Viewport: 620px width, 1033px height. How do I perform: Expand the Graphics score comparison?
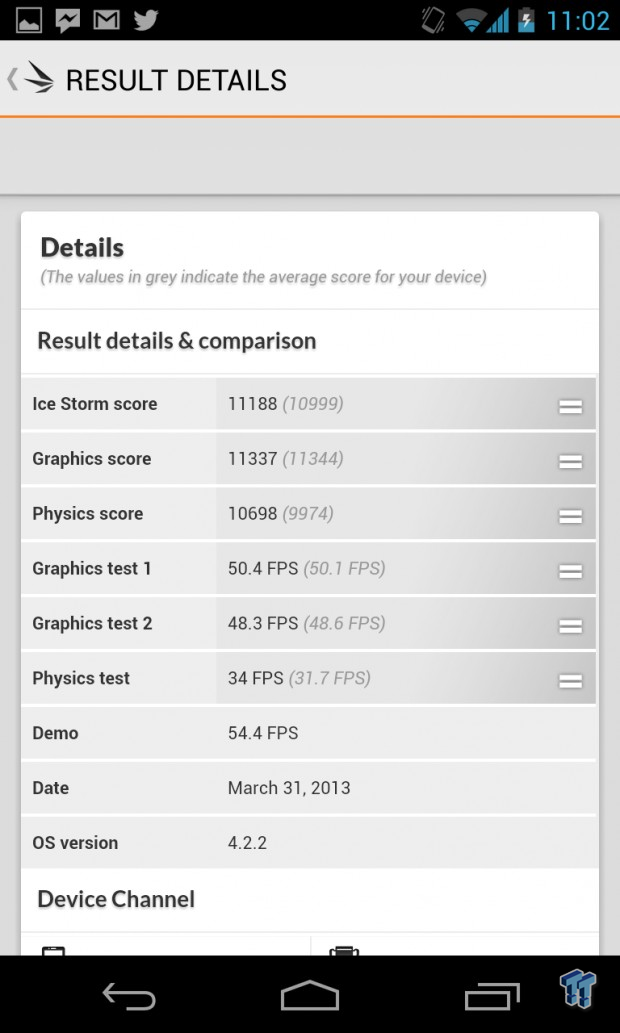570,461
